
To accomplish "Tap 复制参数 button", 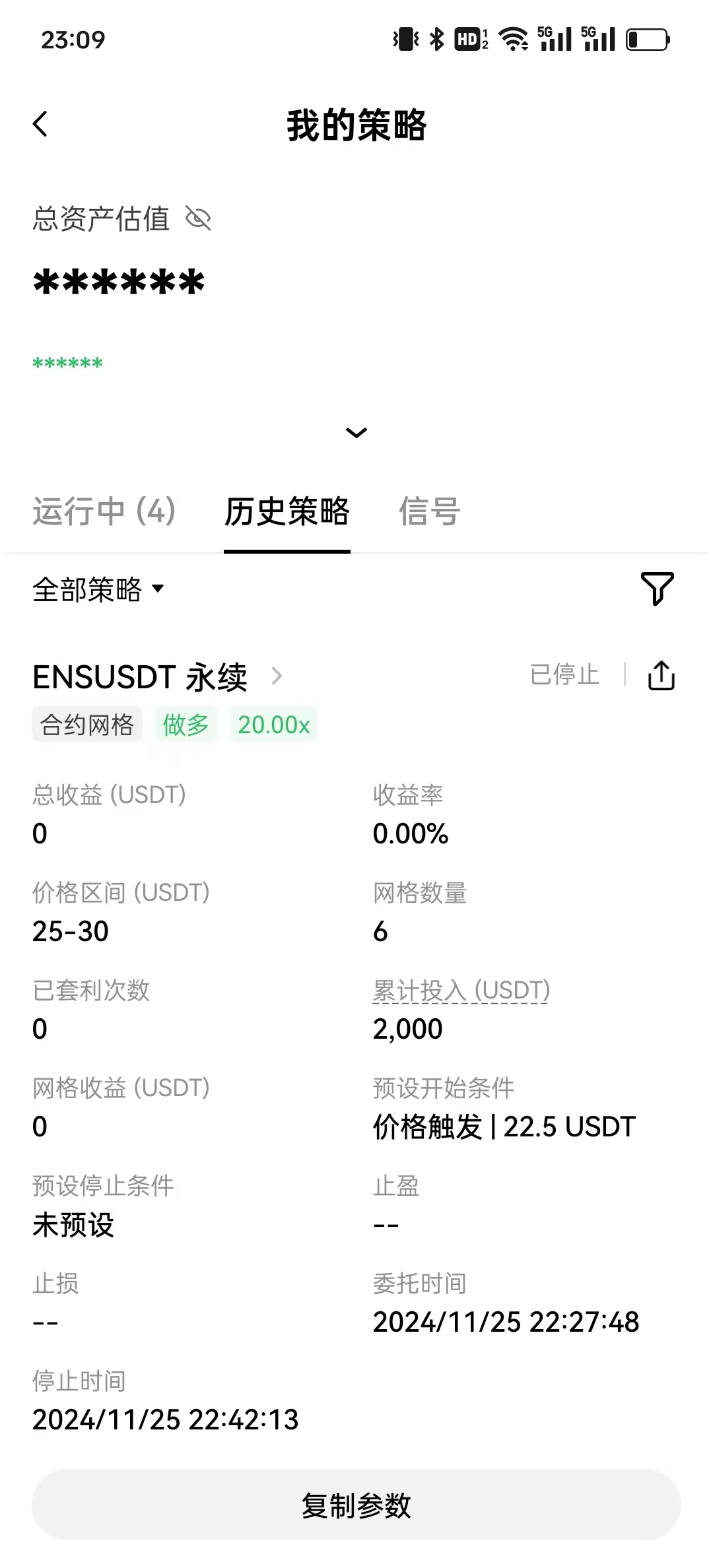I will pyautogui.click(x=356, y=1506).
